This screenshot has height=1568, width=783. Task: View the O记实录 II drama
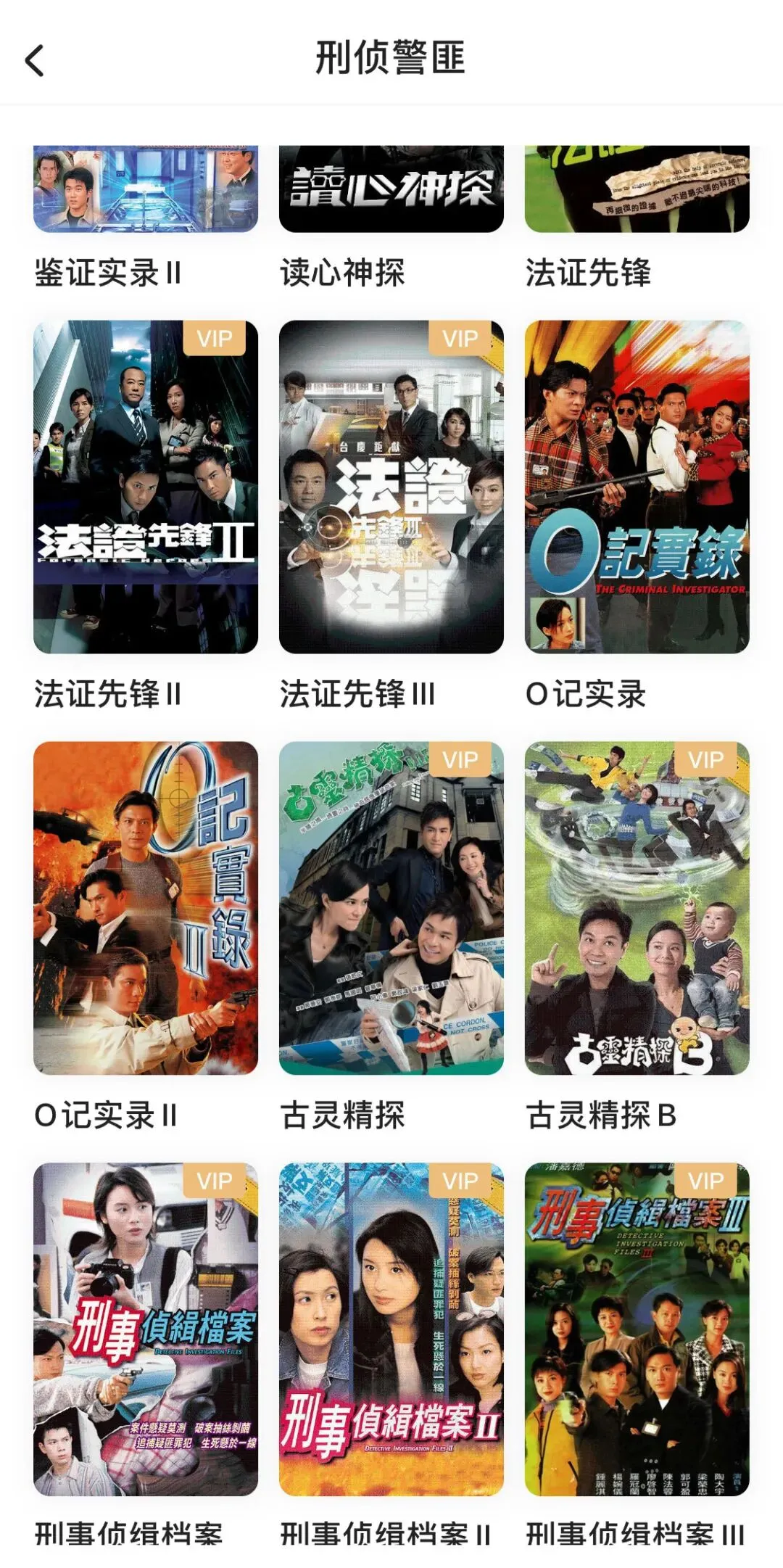[145, 907]
